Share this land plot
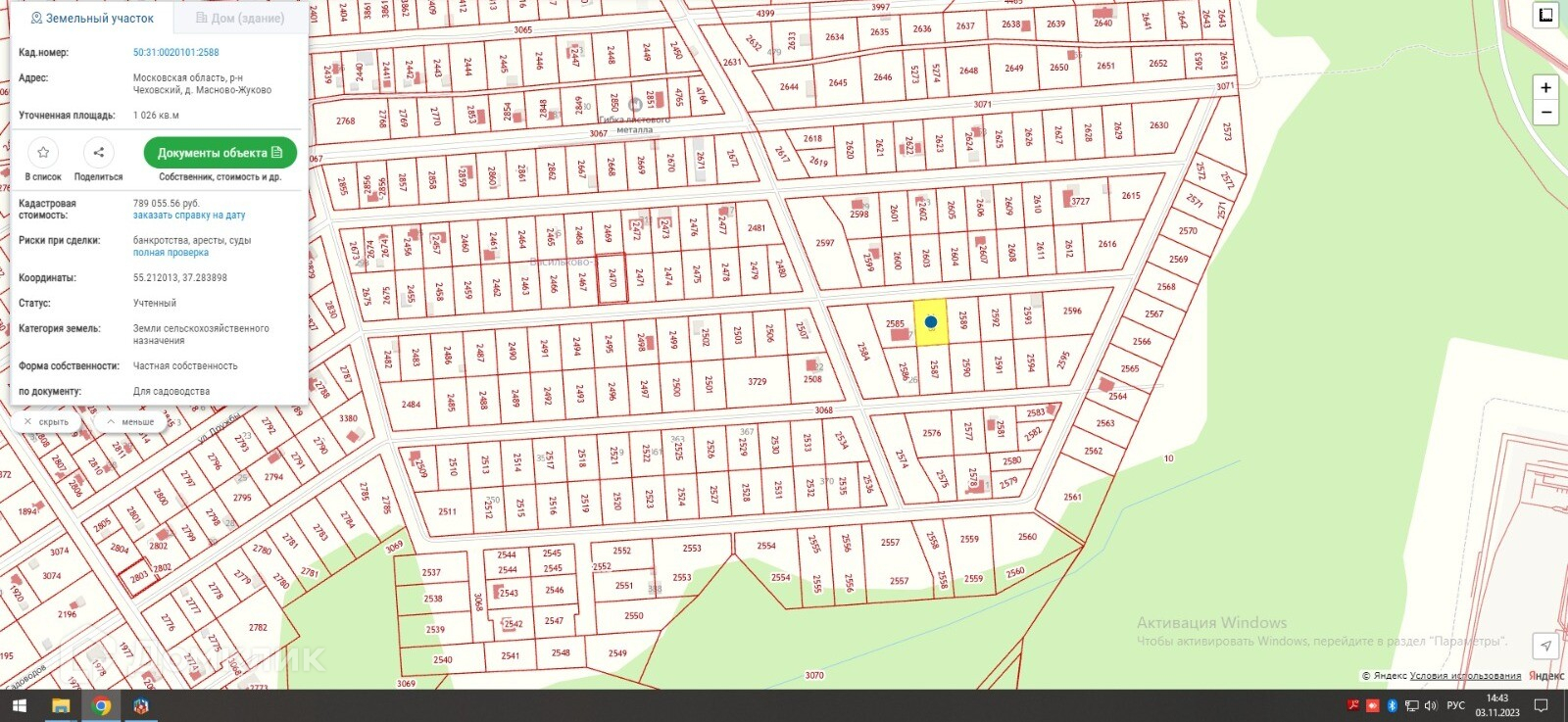Viewport: 1568px width, 722px height. (98, 153)
